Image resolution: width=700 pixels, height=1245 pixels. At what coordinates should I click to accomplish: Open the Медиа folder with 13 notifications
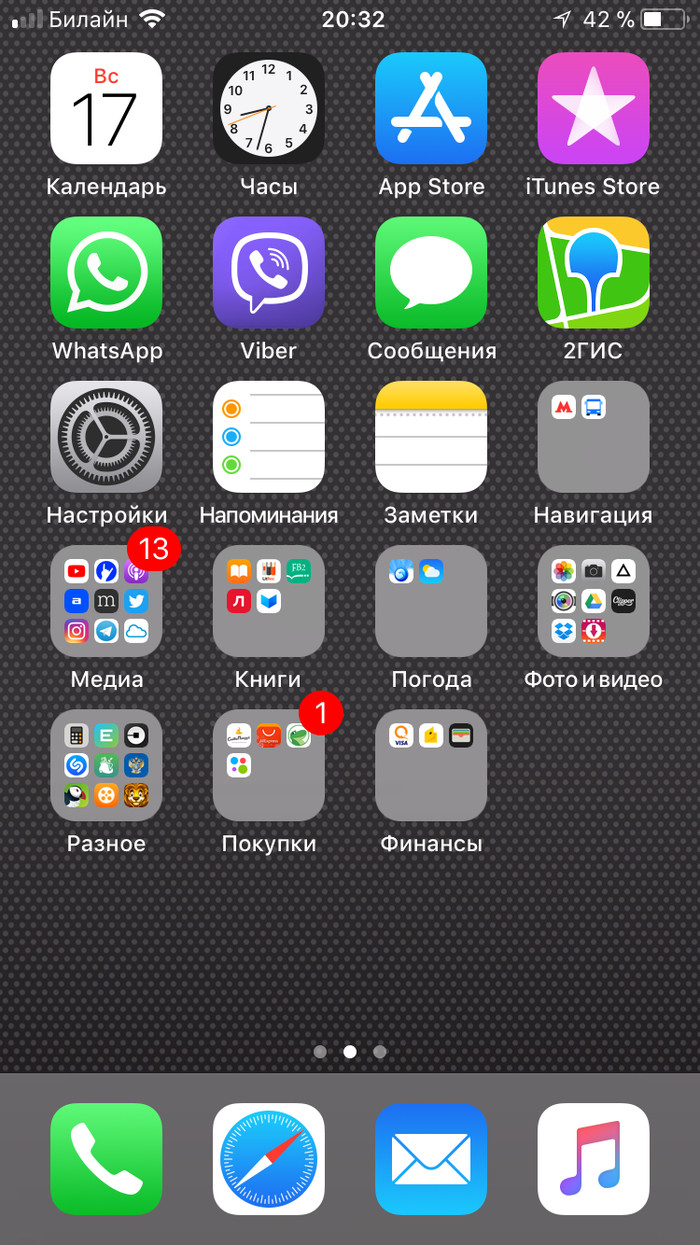pos(106,601)
